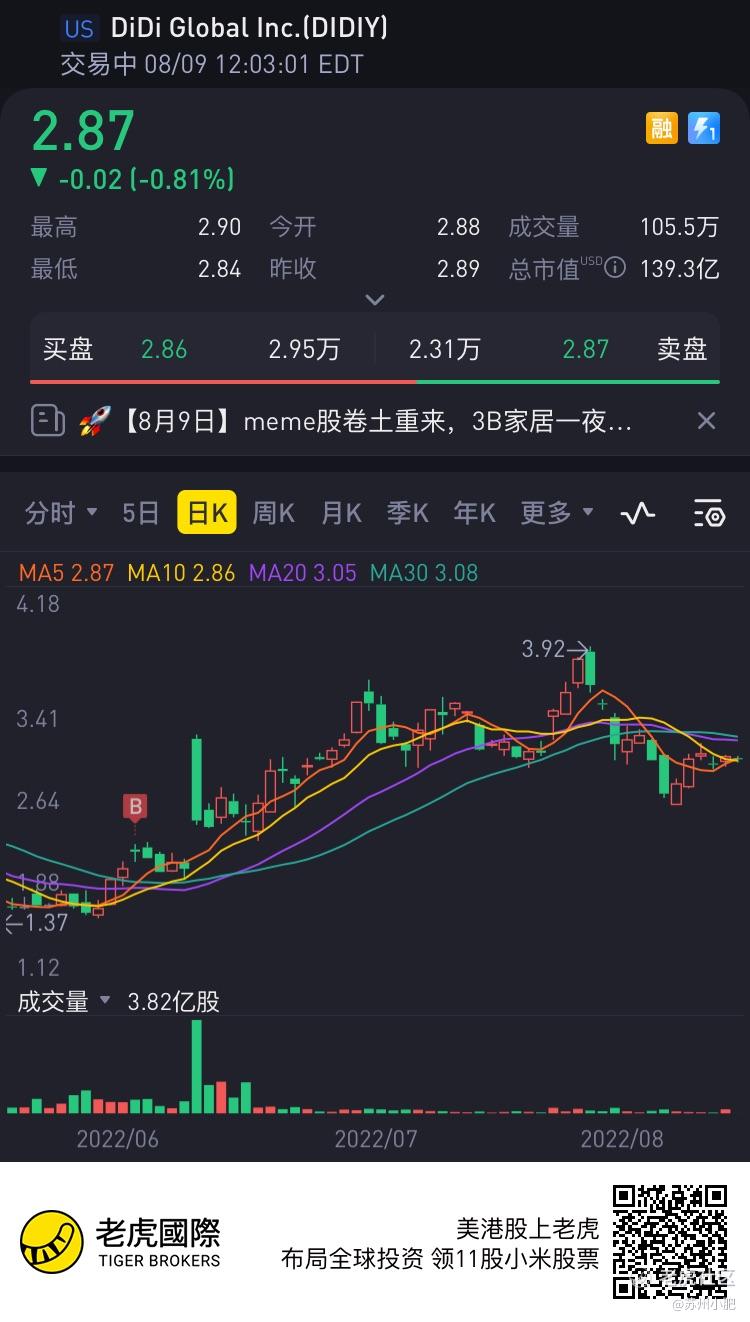Open the 更多 chart period dropdown
This screenshot has height=1322, width=750.
tap(556, 513)
